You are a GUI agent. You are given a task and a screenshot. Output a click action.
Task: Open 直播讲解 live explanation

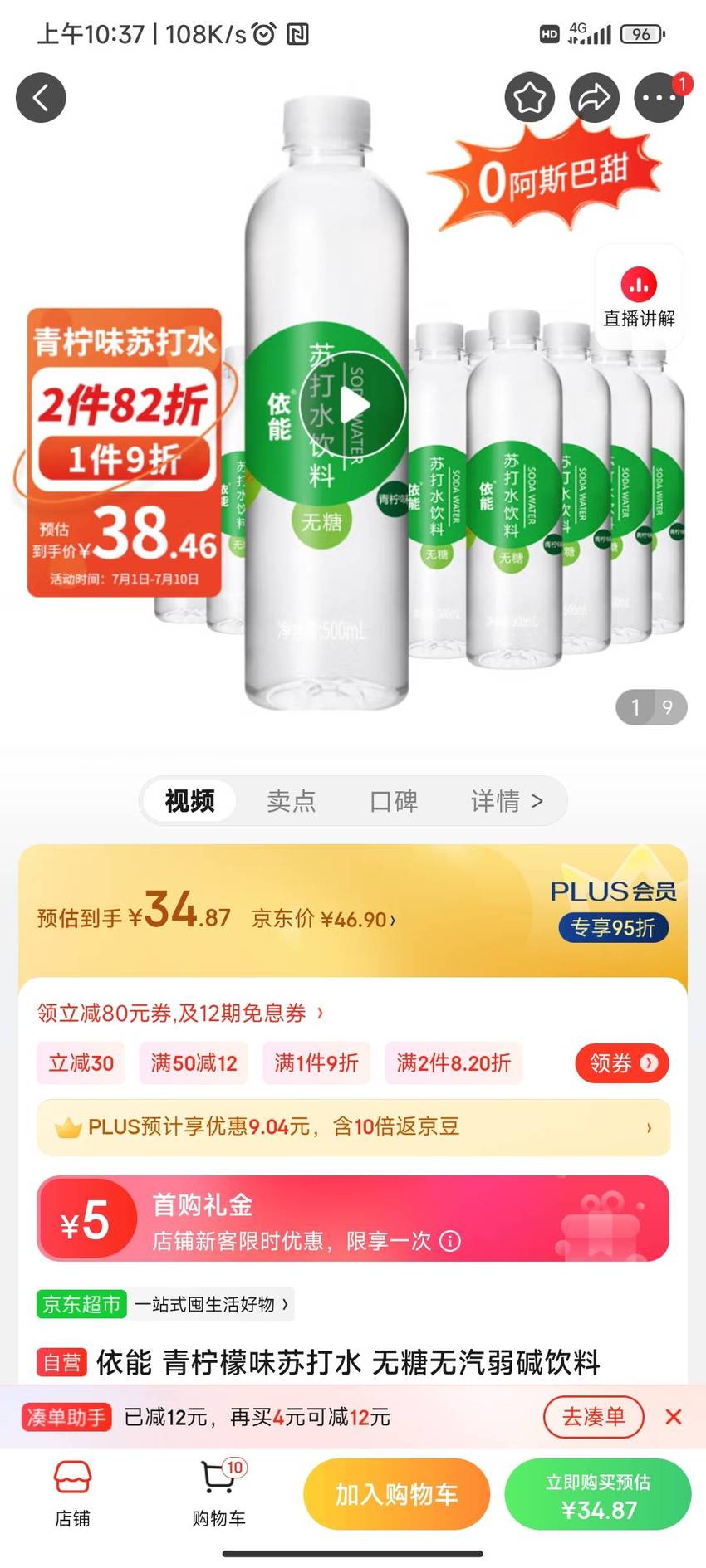[639, 296]
